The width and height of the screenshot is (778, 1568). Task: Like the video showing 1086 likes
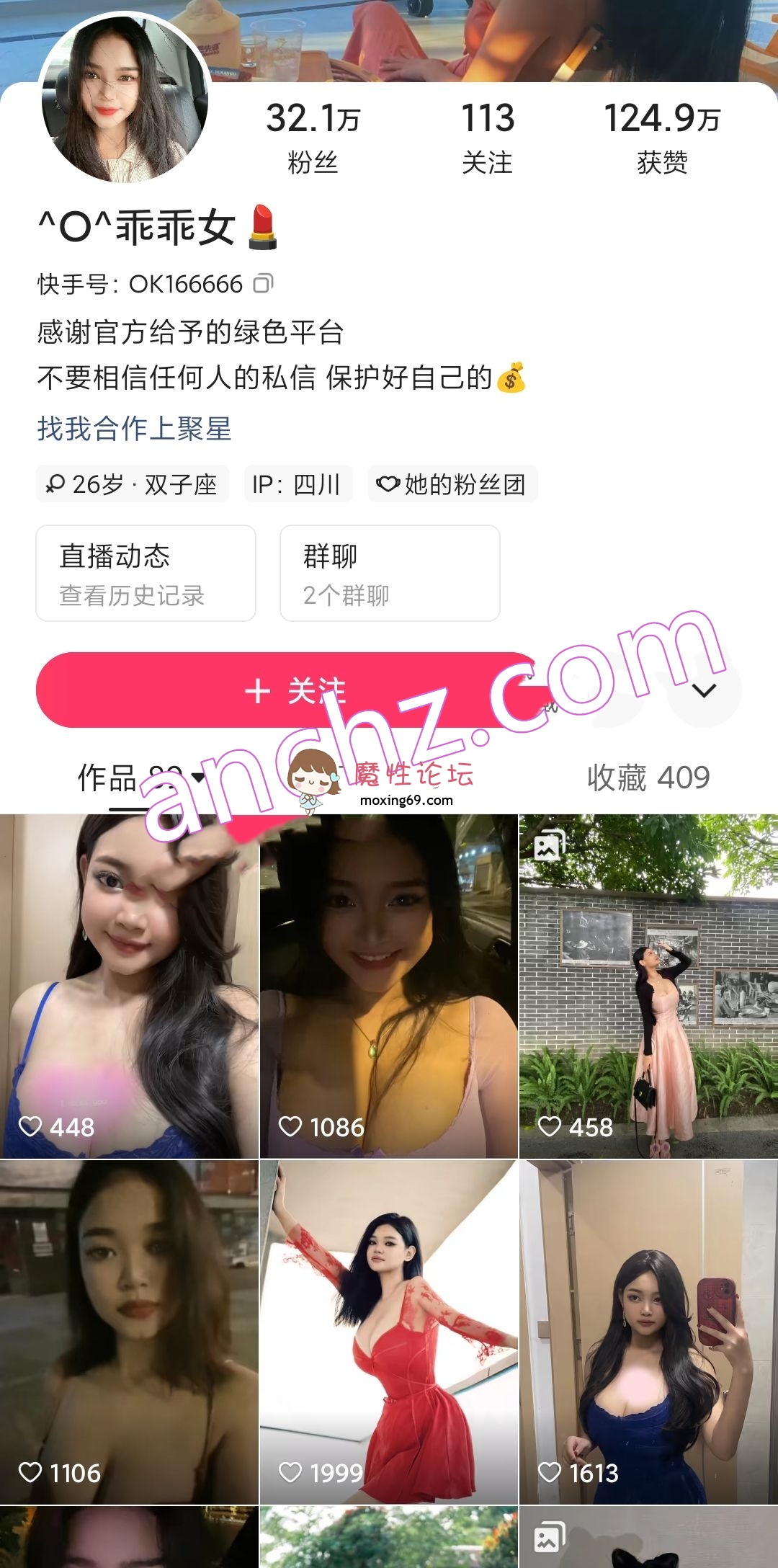[292, 1127]
